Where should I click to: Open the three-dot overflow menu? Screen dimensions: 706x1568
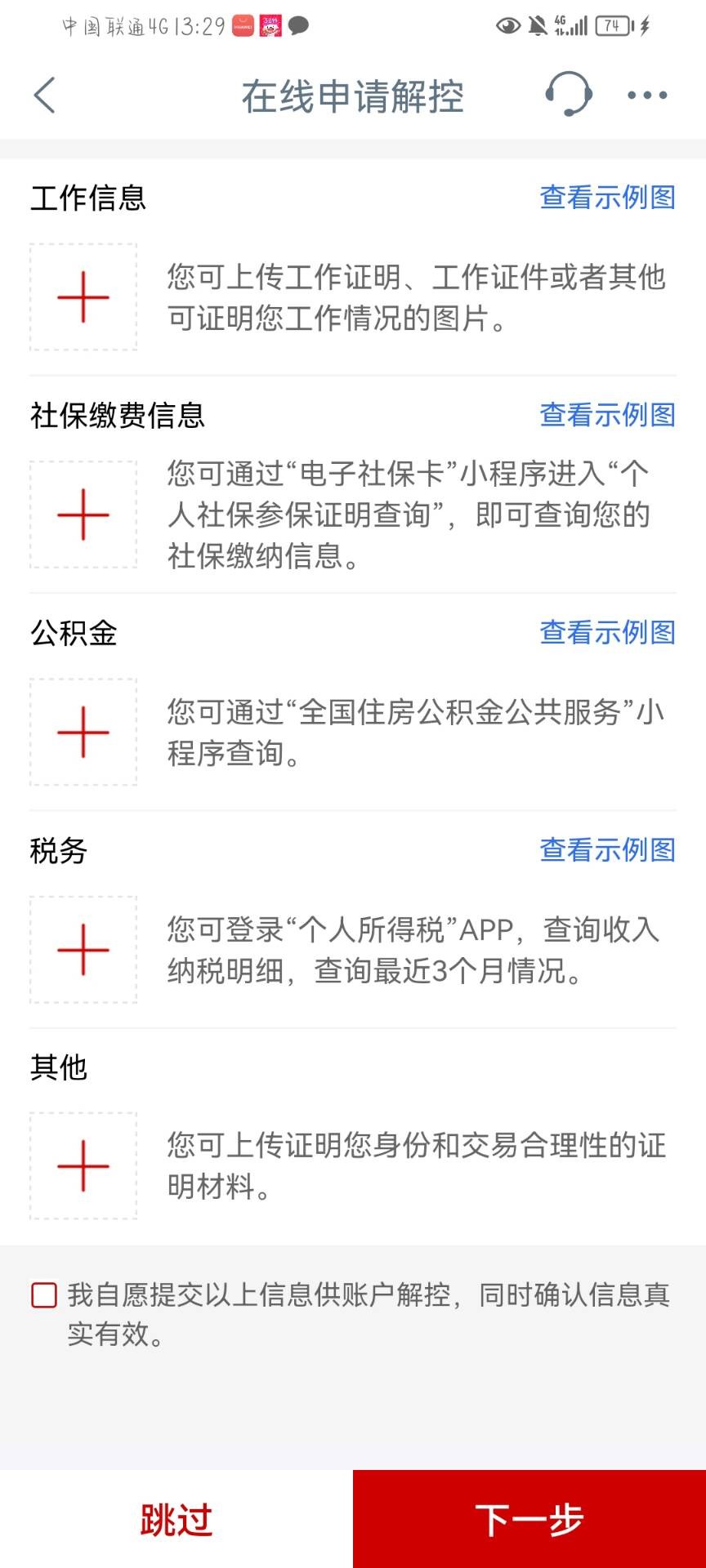pyautogui.click(x=647, y=96)
